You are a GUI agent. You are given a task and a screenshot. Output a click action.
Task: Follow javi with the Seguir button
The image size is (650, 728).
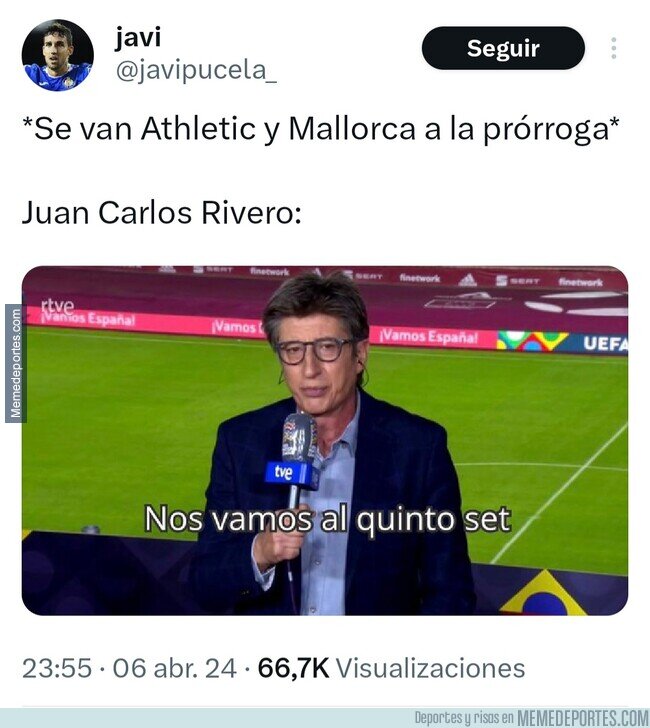click(x=503, y=48)
